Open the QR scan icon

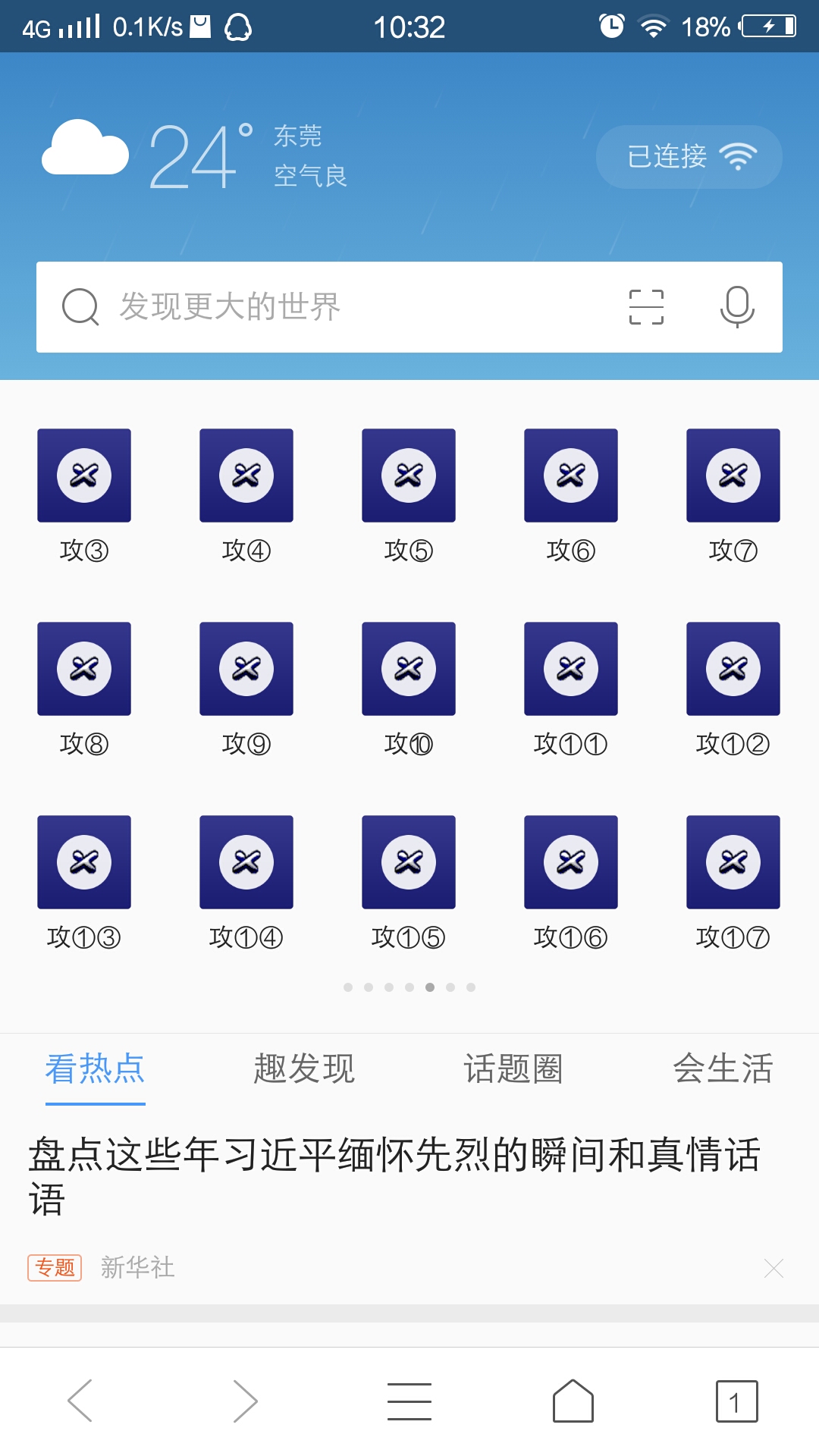pyautogui.click(x=646, y=307)
